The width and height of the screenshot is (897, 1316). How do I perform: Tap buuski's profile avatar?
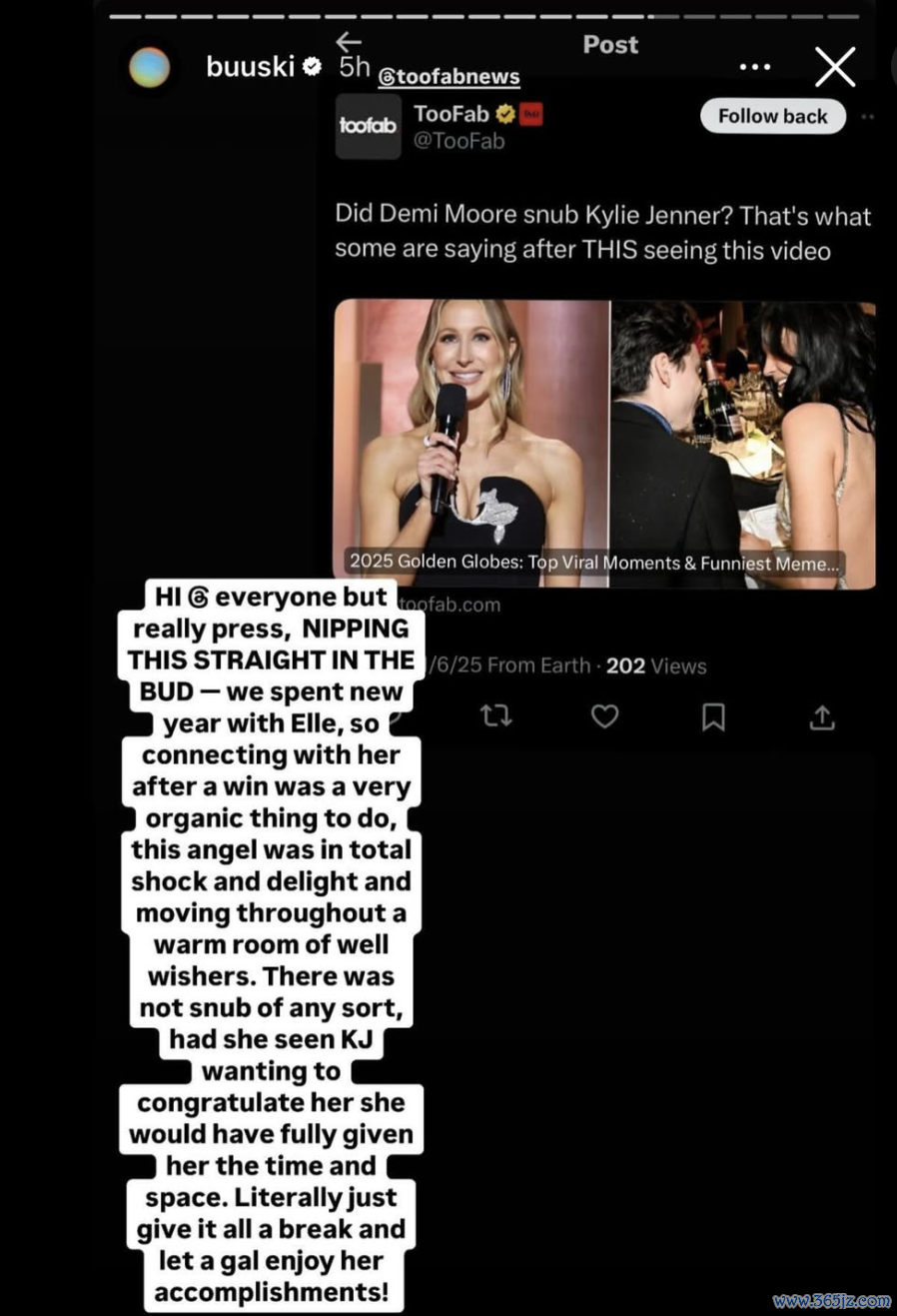150,67
